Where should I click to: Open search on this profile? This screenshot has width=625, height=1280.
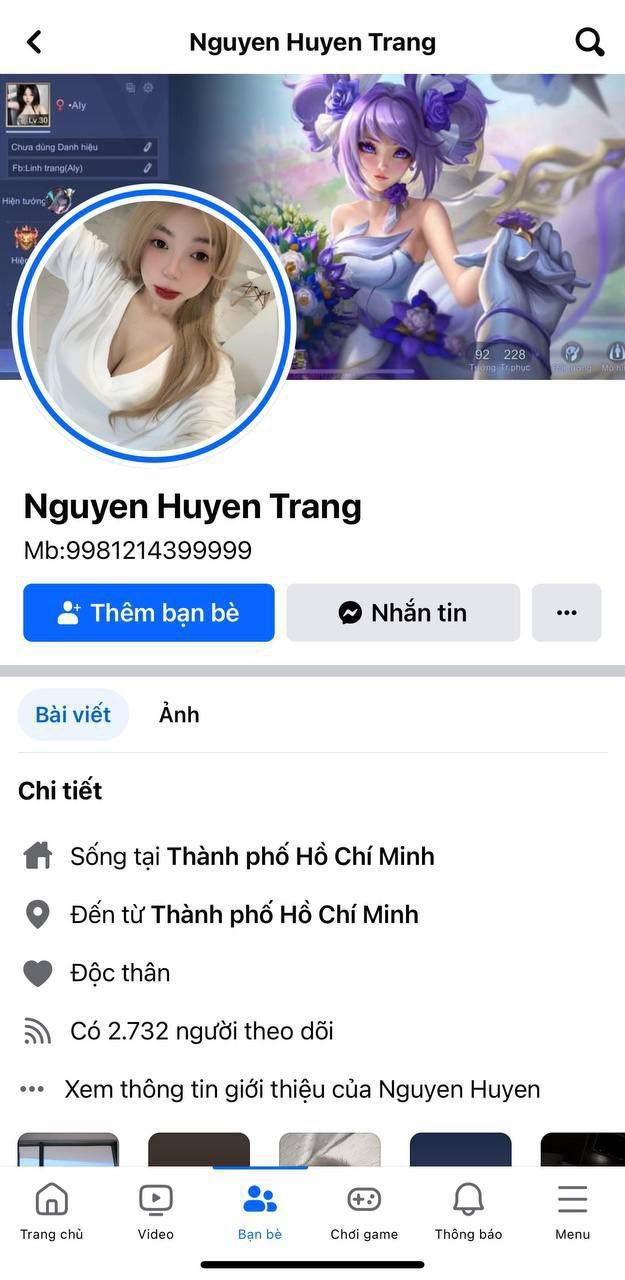(x=590, y=42)
